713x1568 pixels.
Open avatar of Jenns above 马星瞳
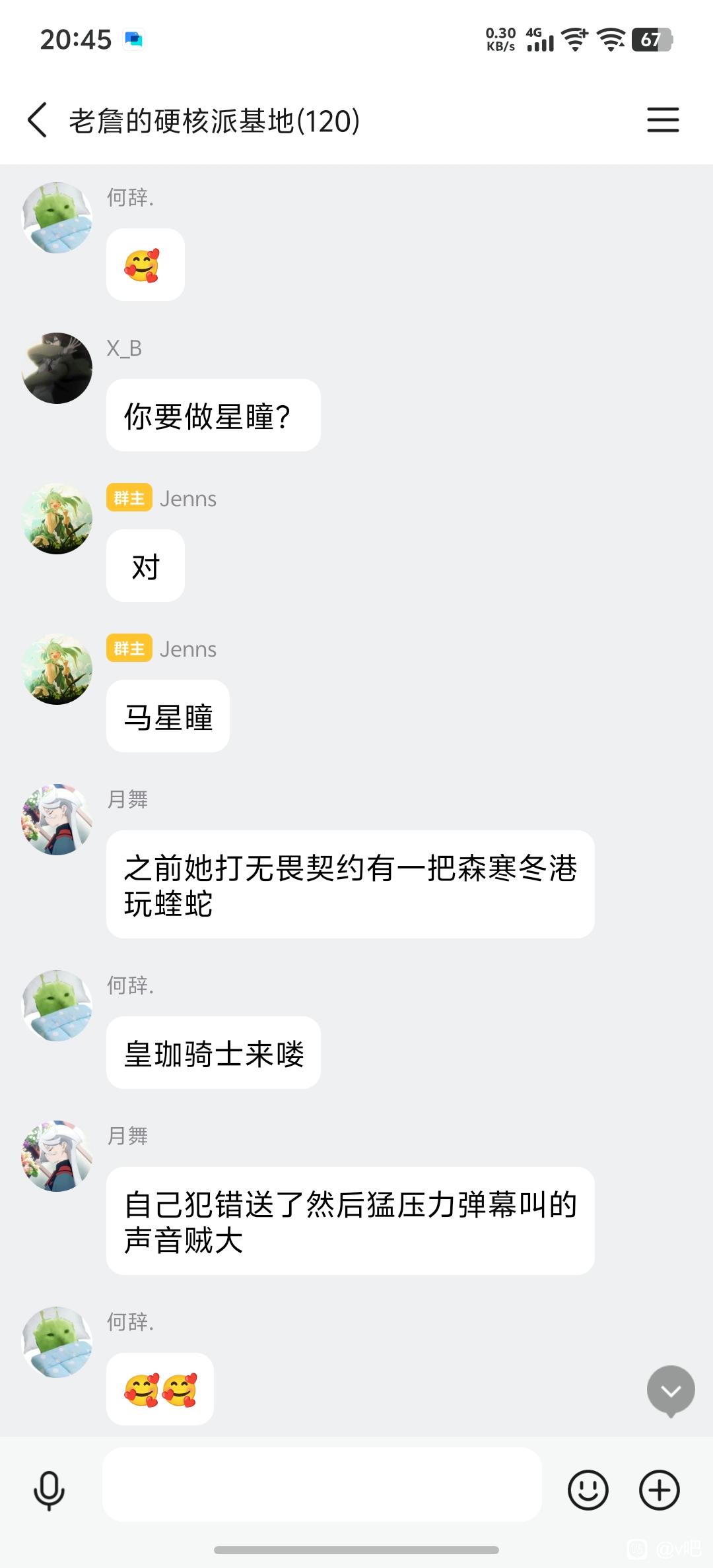click(x=57, y=669)
